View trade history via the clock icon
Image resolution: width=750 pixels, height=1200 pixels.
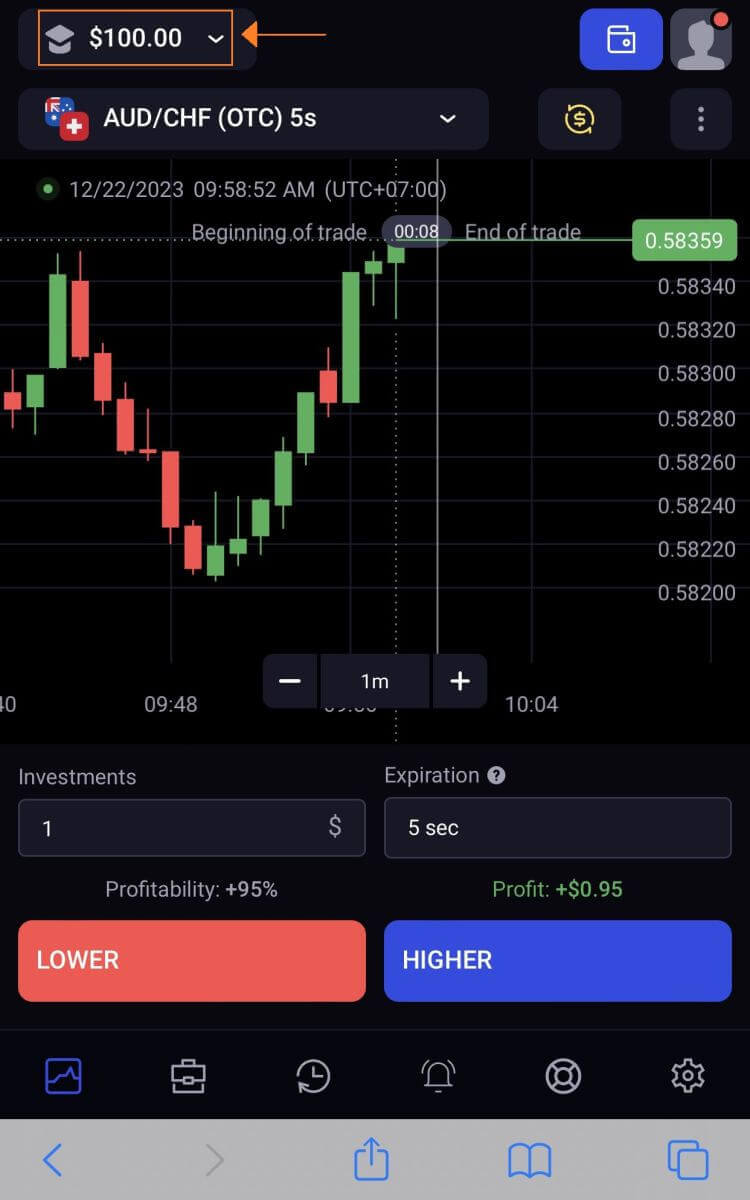tap(313, 1076)
